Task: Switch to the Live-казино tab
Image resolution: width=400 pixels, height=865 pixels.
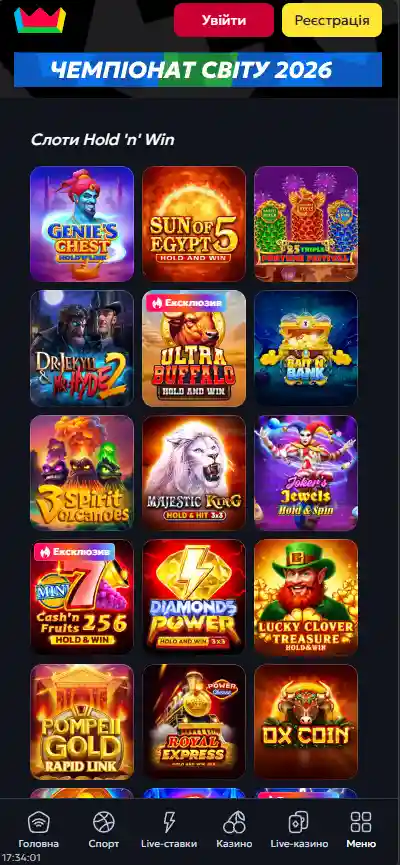Action: click(299, 829)
